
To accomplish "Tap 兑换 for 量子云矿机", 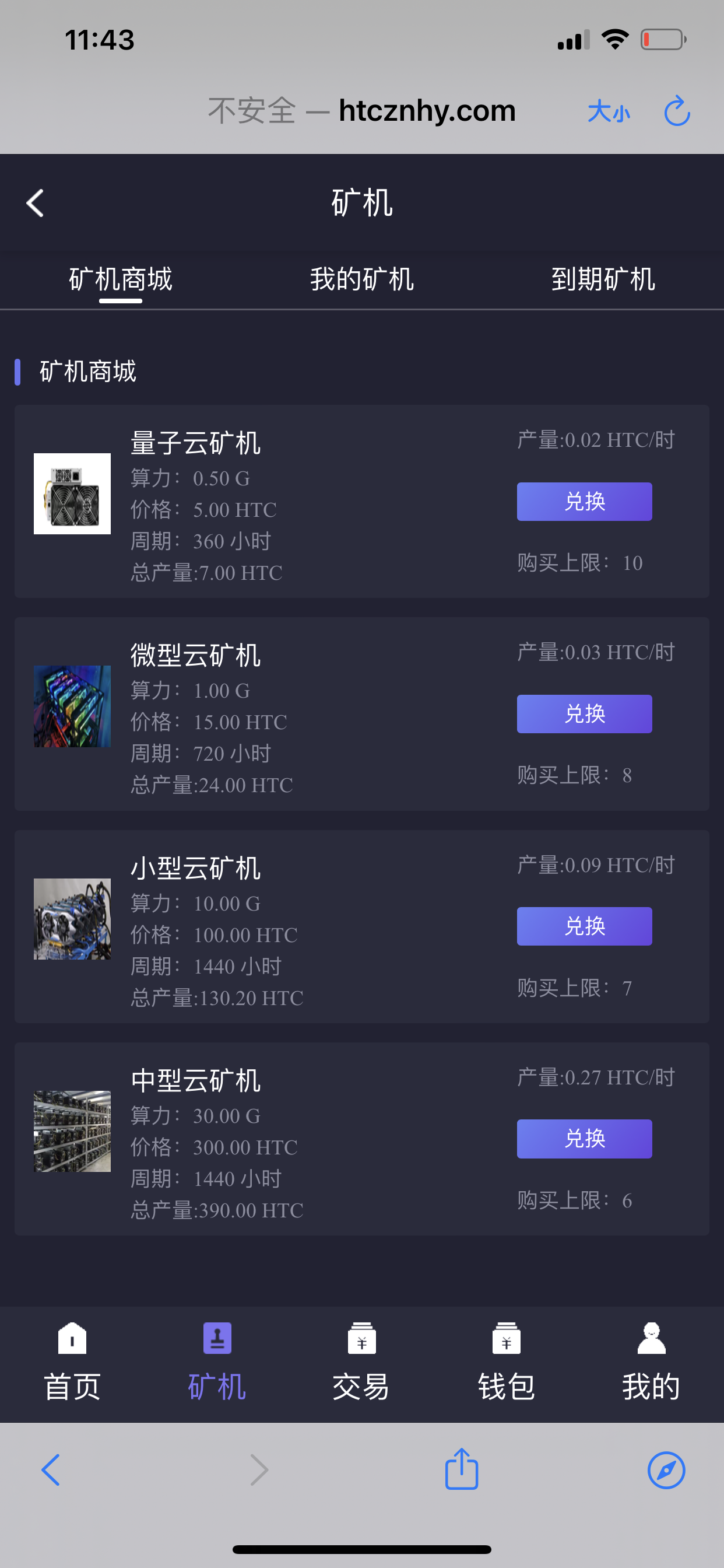I will (x=584, y=502).
